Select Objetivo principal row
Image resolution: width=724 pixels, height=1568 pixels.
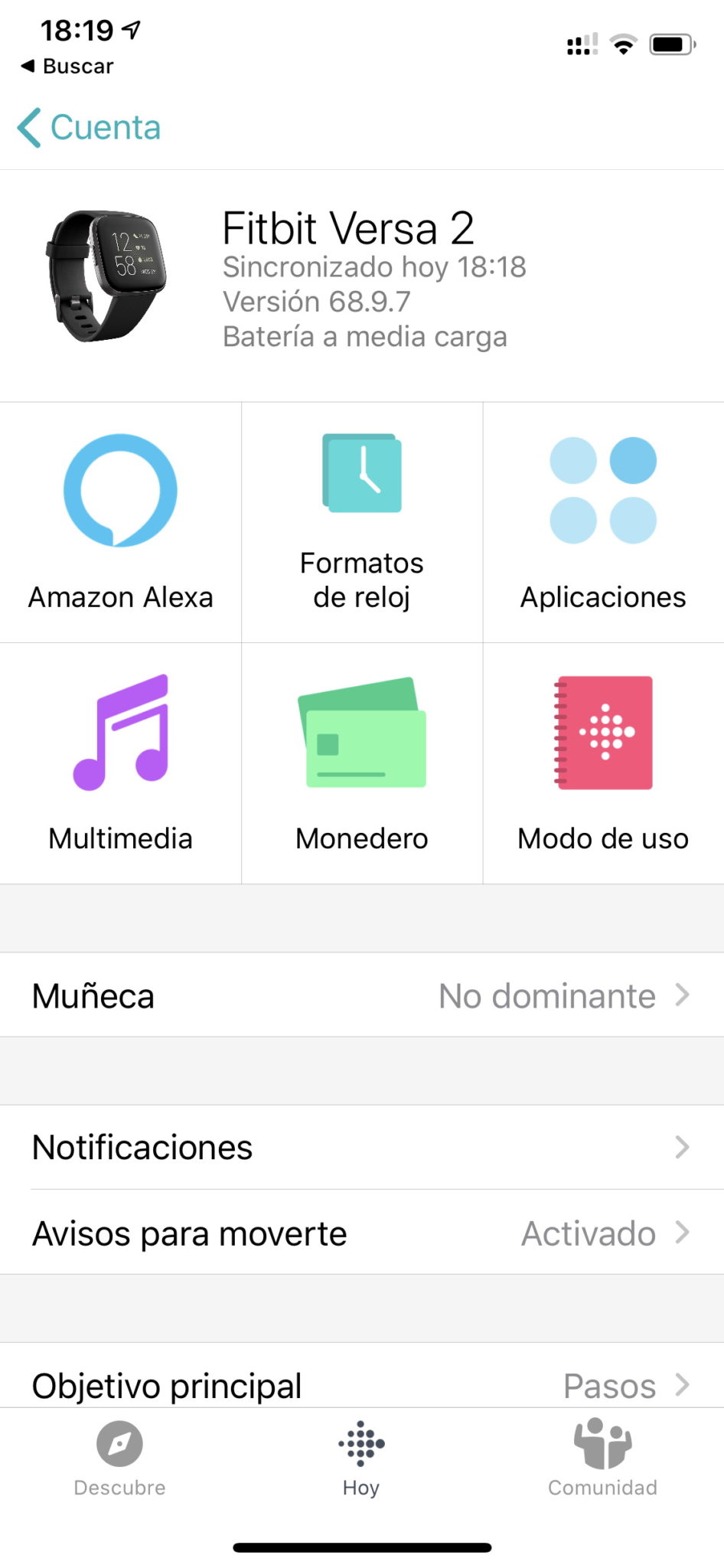362,1377
